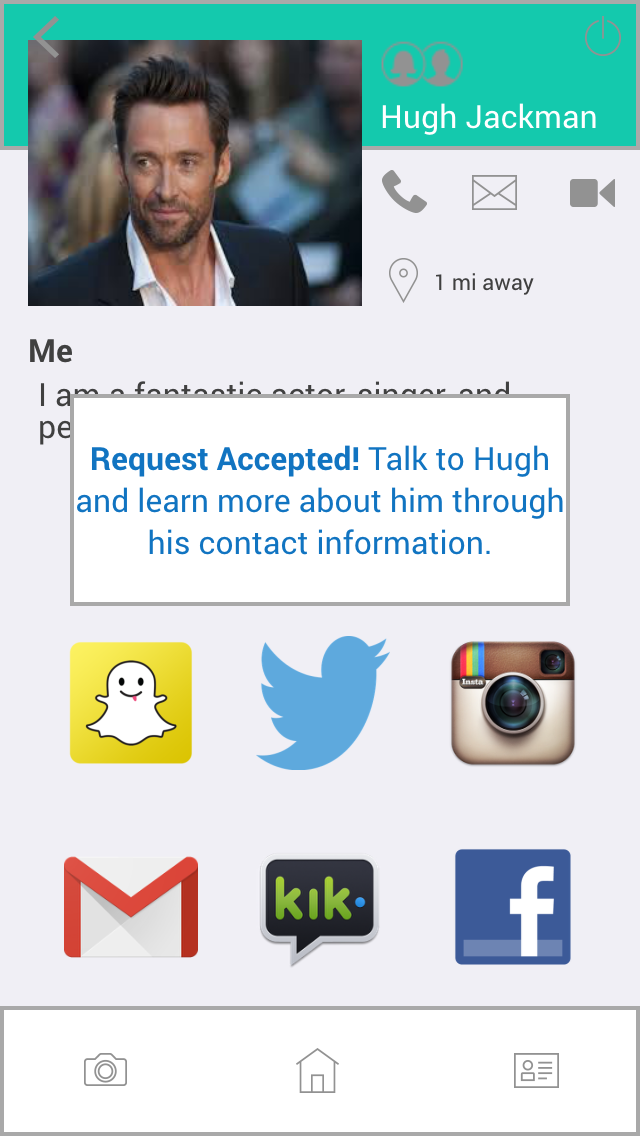Screen dimensions: 640x1136
Task: Open Hugh's Kik contact
Action: click(x=319, y=908)
